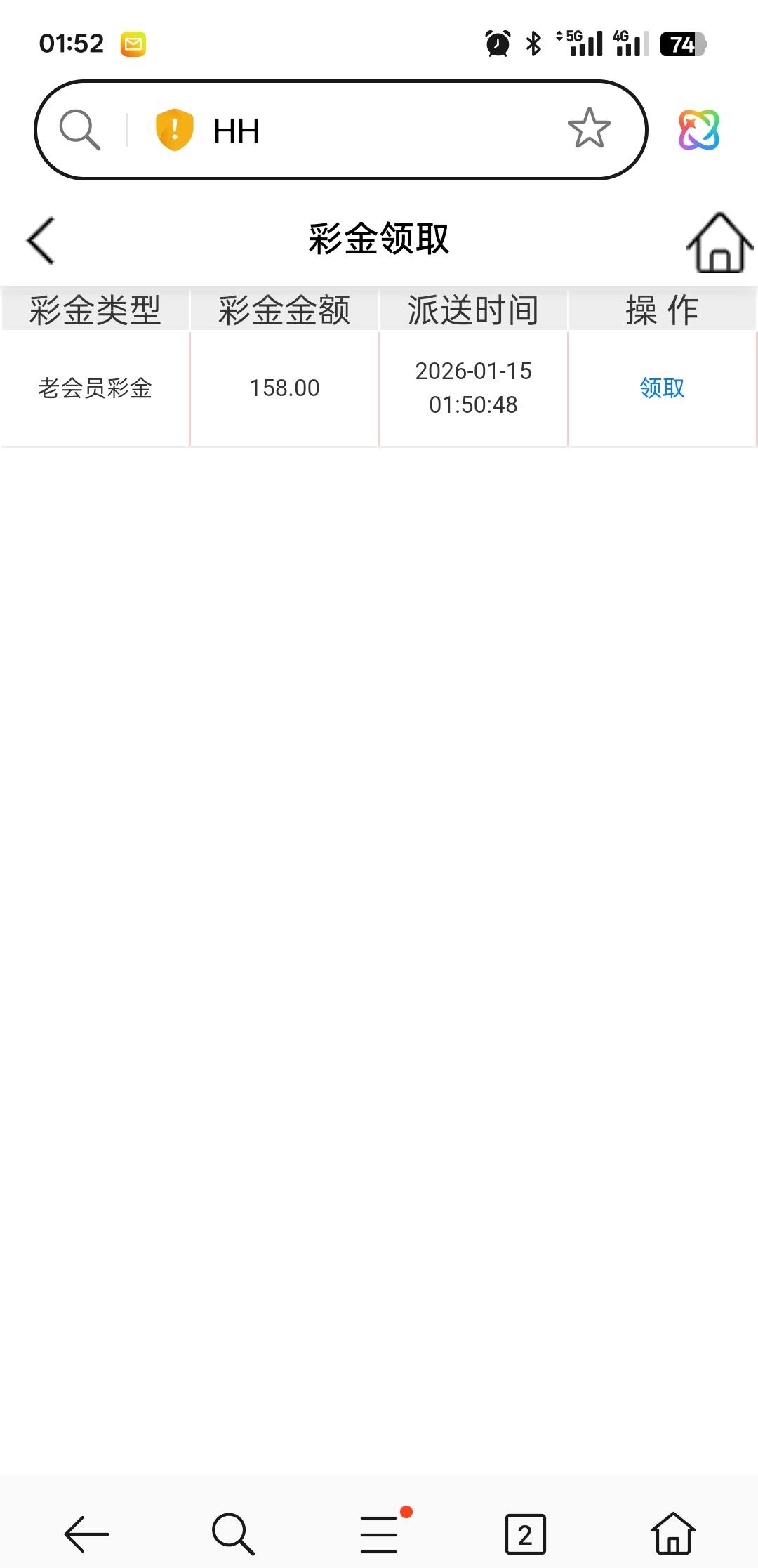View the 2 open tabs
This screenshot has height=1568, width=758.
tap(525, 1534)
